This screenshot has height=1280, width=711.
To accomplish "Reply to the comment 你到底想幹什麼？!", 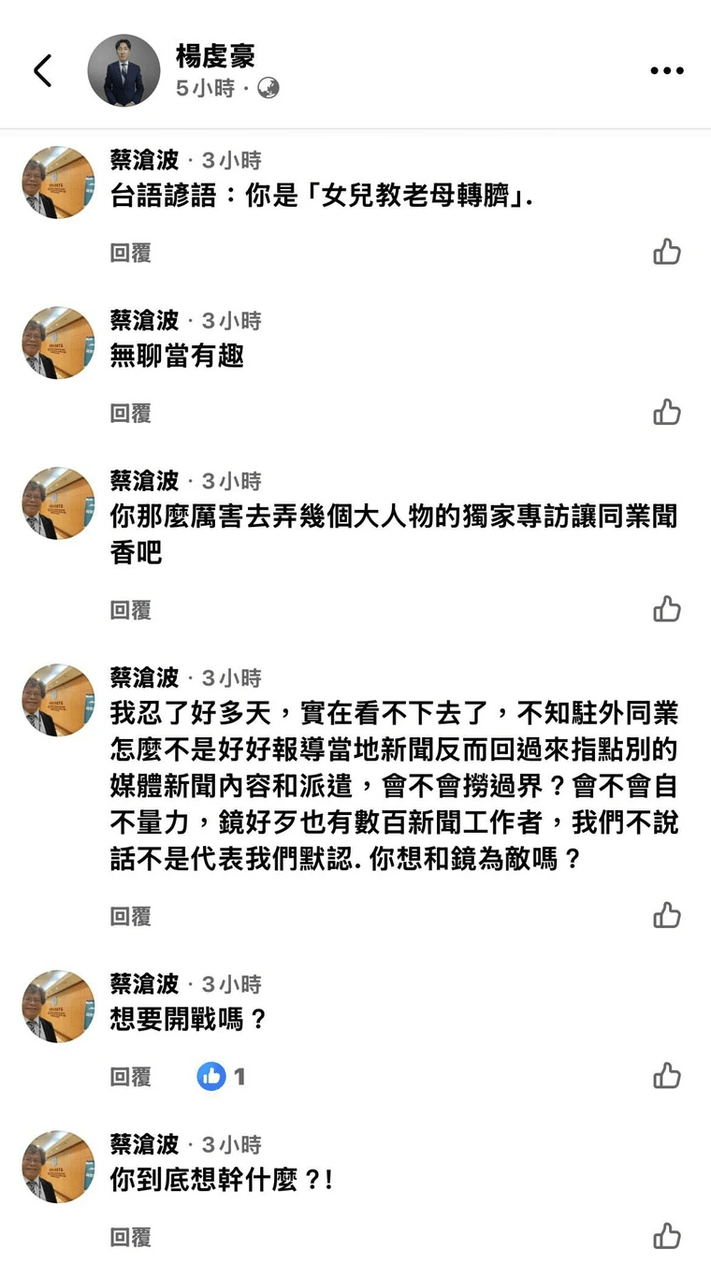I will tap(130, 1237).
